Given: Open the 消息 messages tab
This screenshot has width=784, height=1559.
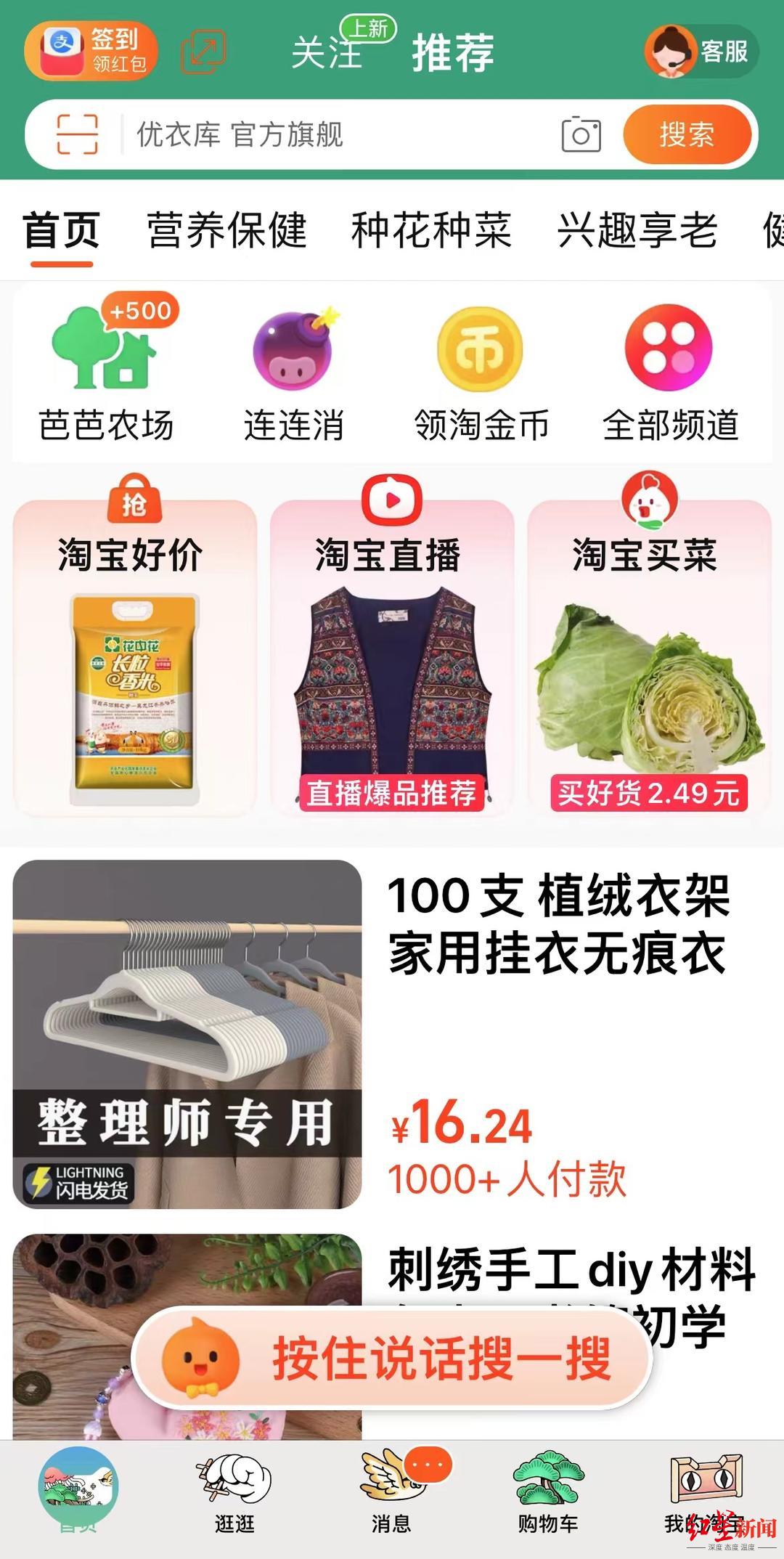Looking at the screenshot, I should (392, 1494).
